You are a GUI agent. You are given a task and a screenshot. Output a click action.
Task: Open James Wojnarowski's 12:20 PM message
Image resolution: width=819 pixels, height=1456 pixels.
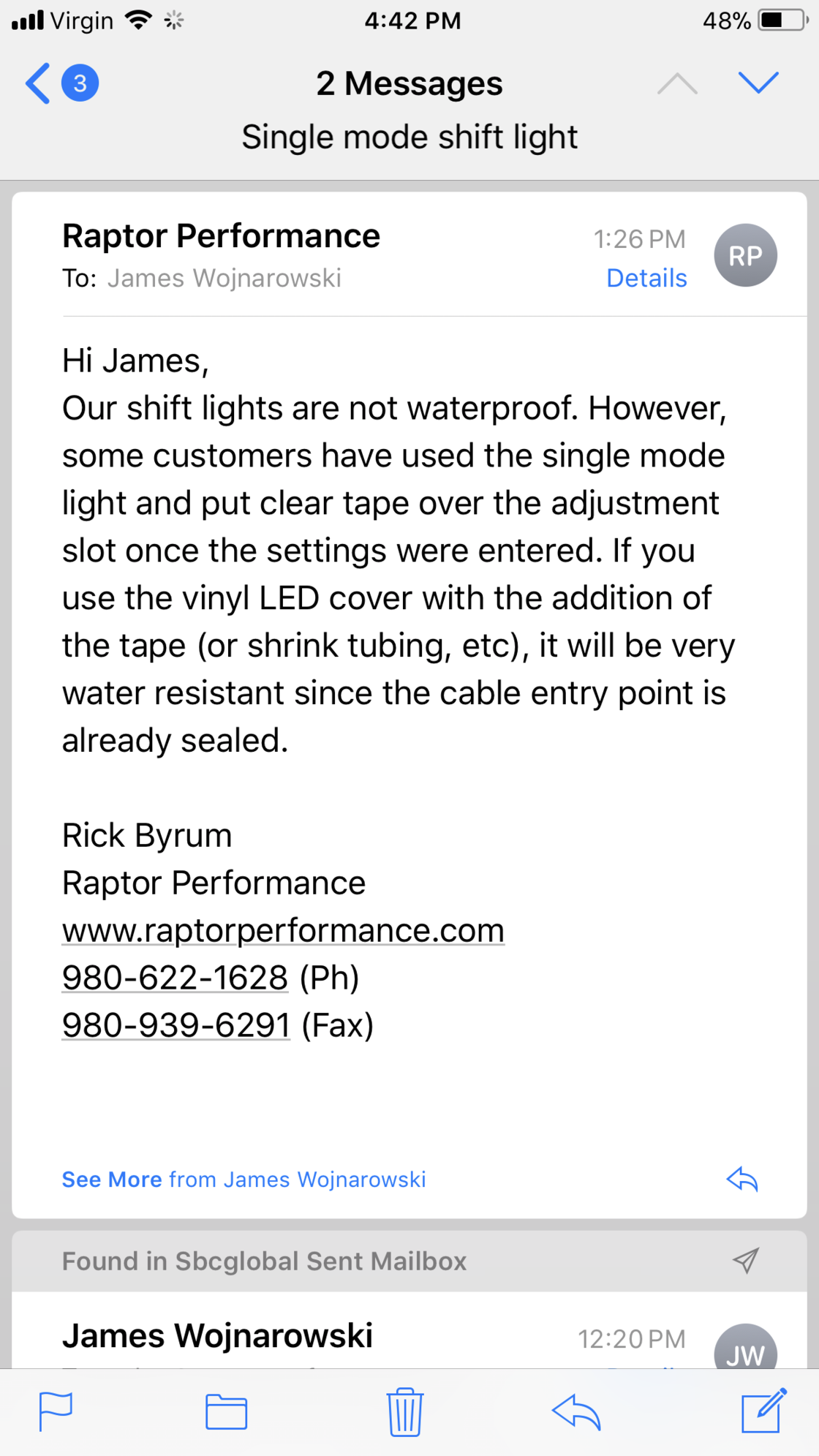click(x=218, y=1336)
